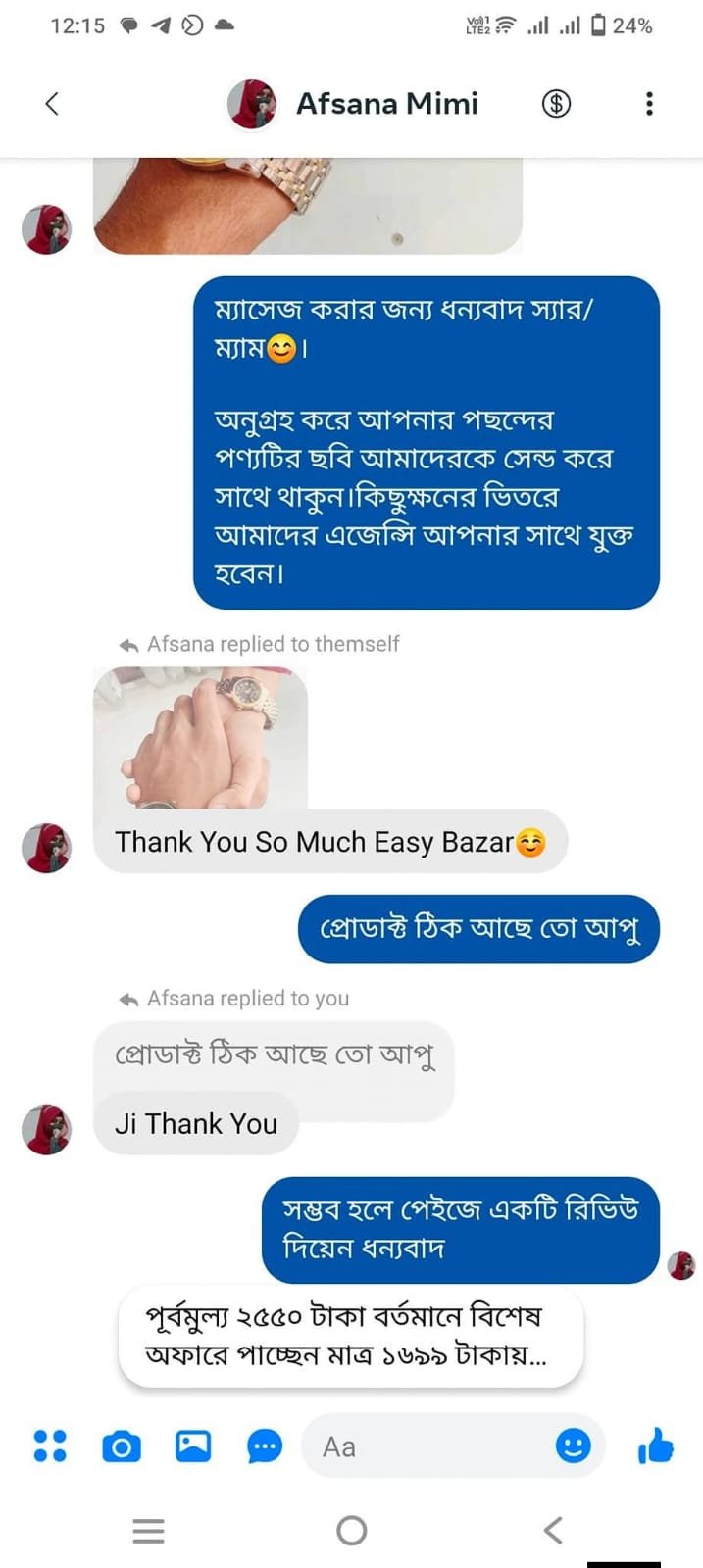Viewport: 703px width, 1568px height.
Task: Tap the system home button
Action: coord(351,1530)
